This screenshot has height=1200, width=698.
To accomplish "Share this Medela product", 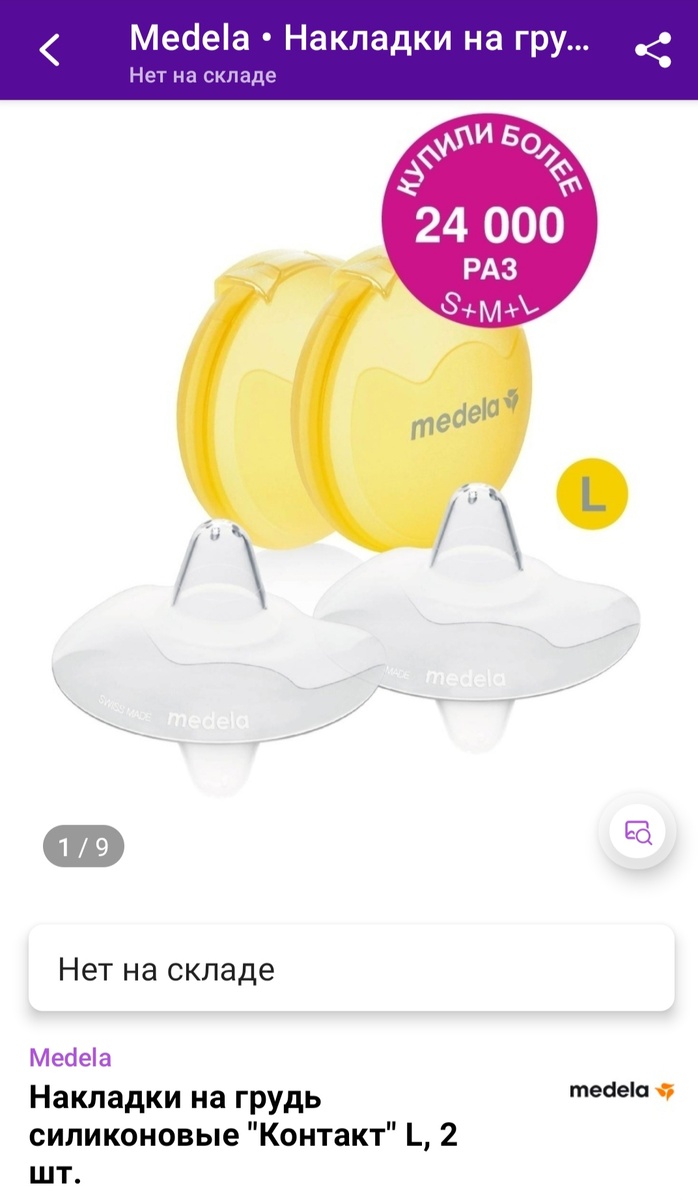I will tap(653, 50).
